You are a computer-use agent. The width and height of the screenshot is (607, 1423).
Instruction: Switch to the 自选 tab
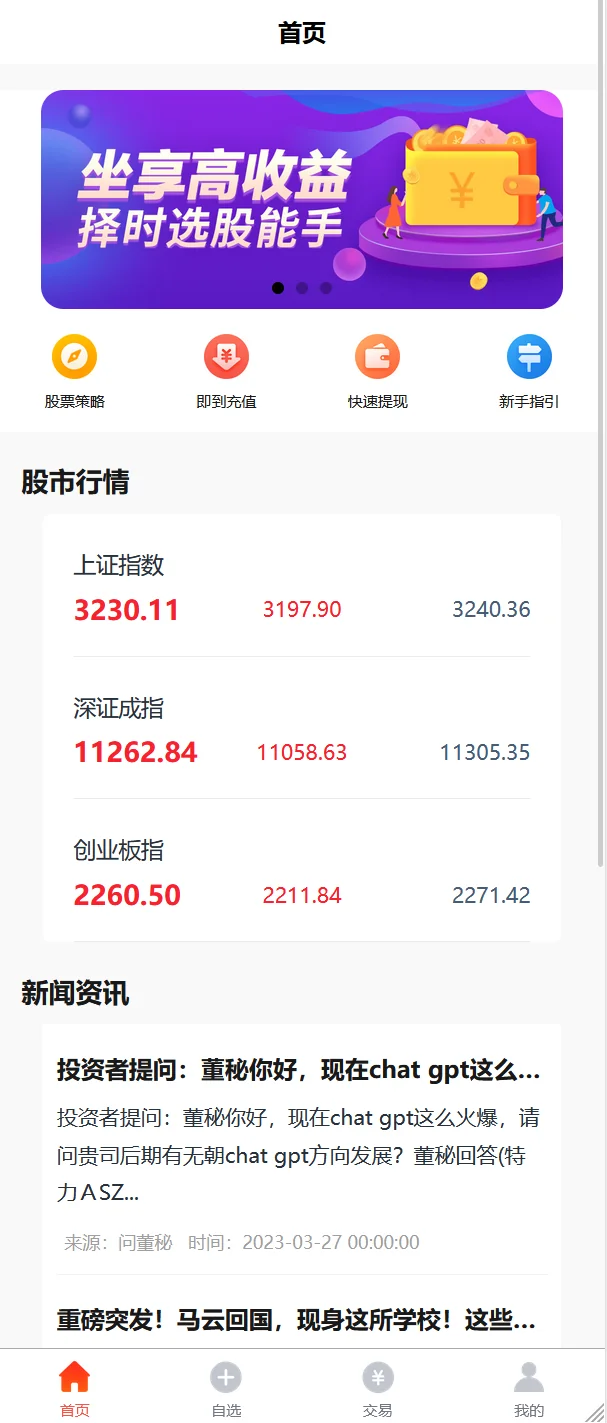[226, 1388]
